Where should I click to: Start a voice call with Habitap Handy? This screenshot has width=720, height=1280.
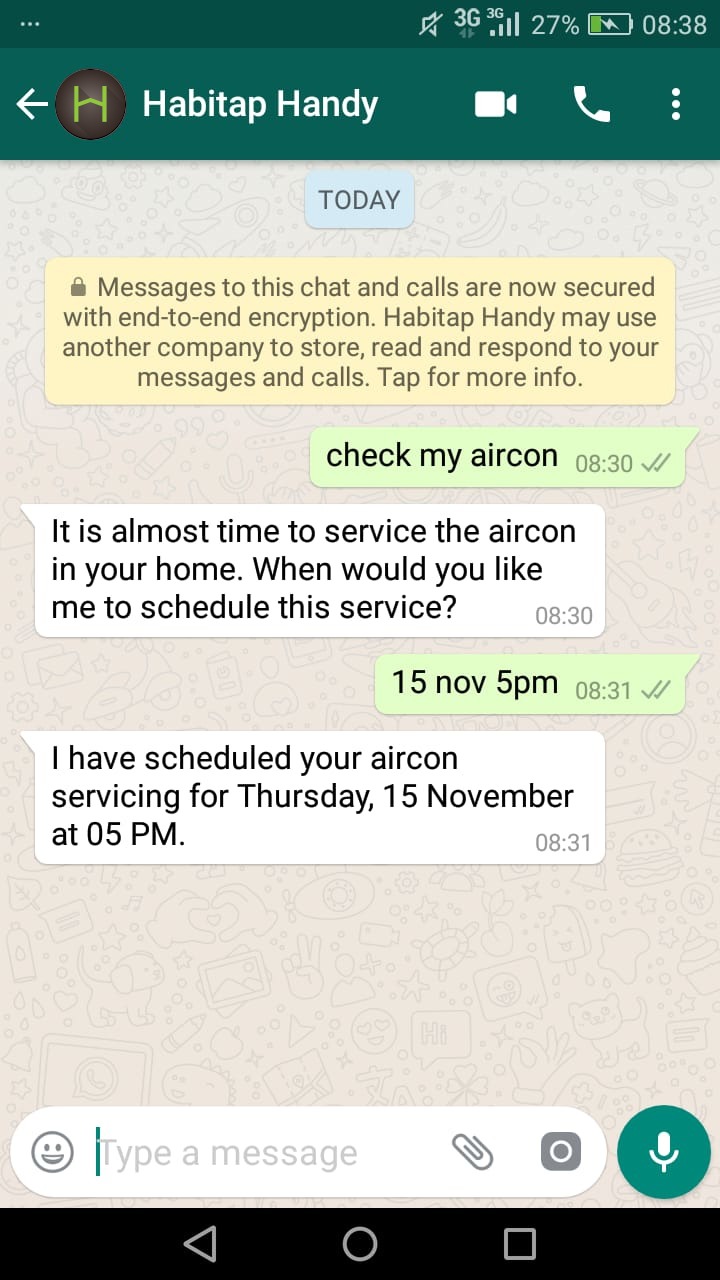tap(591, 104)
